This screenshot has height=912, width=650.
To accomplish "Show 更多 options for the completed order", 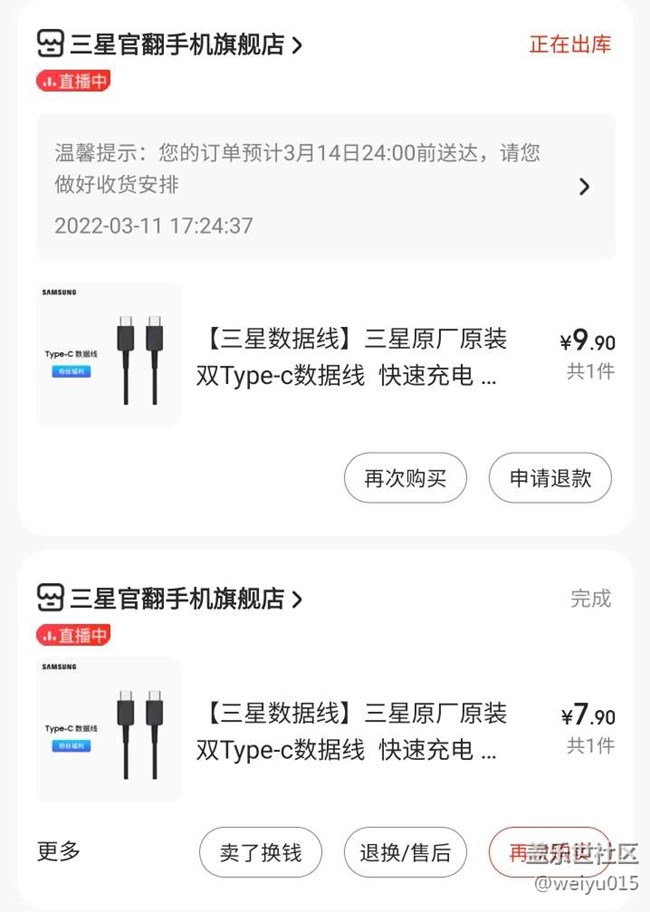I will tap(59, 851).
